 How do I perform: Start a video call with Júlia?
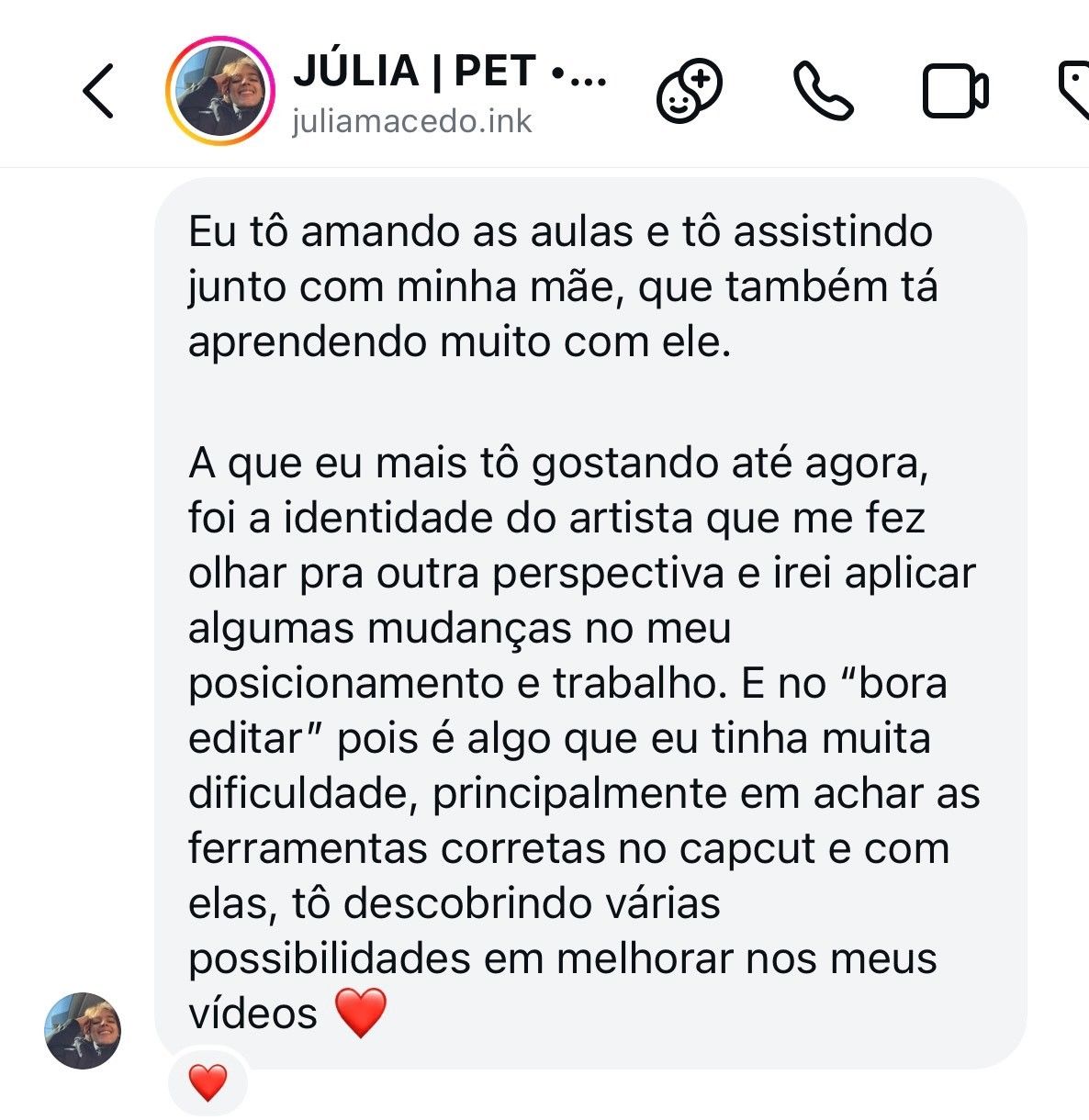(955, 91)
